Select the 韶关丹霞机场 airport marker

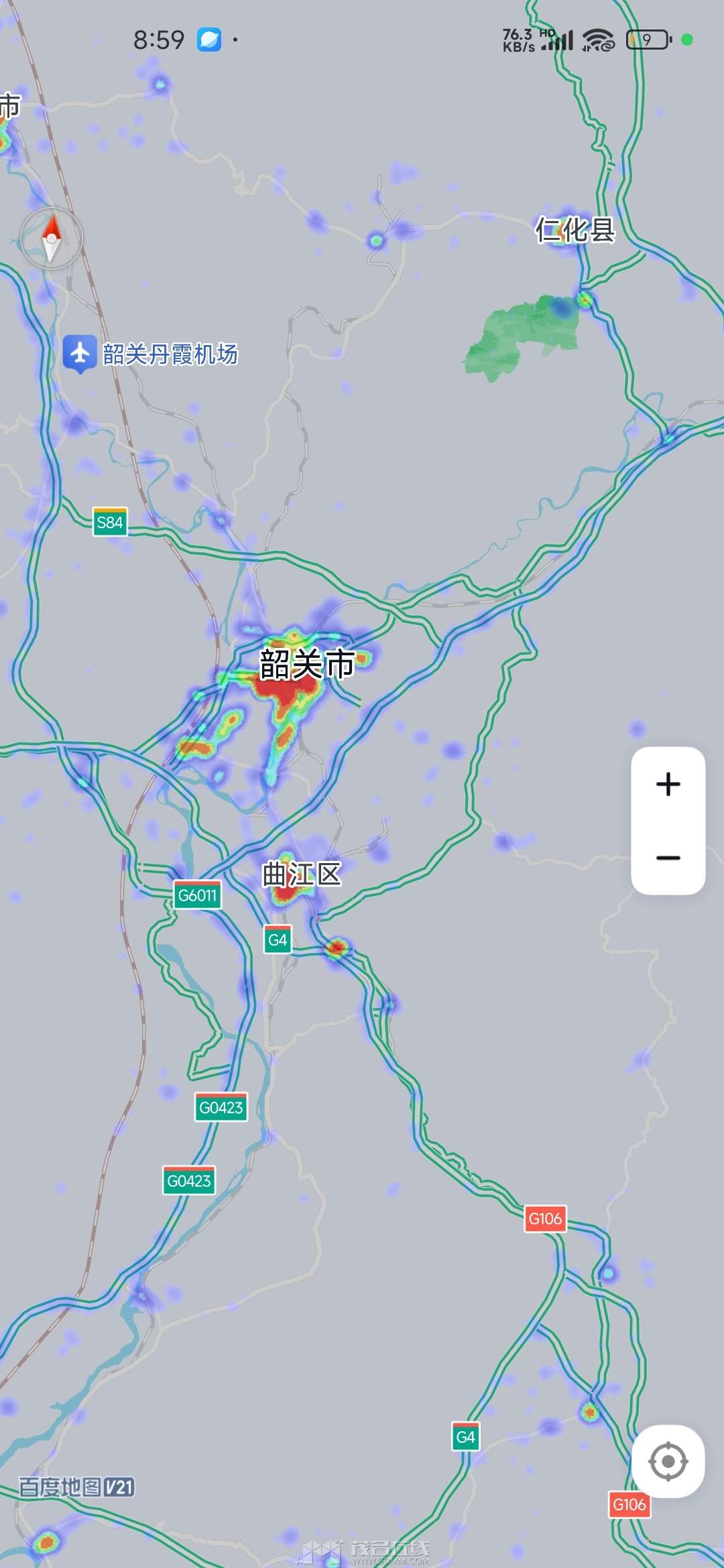(x=80, y=352)
